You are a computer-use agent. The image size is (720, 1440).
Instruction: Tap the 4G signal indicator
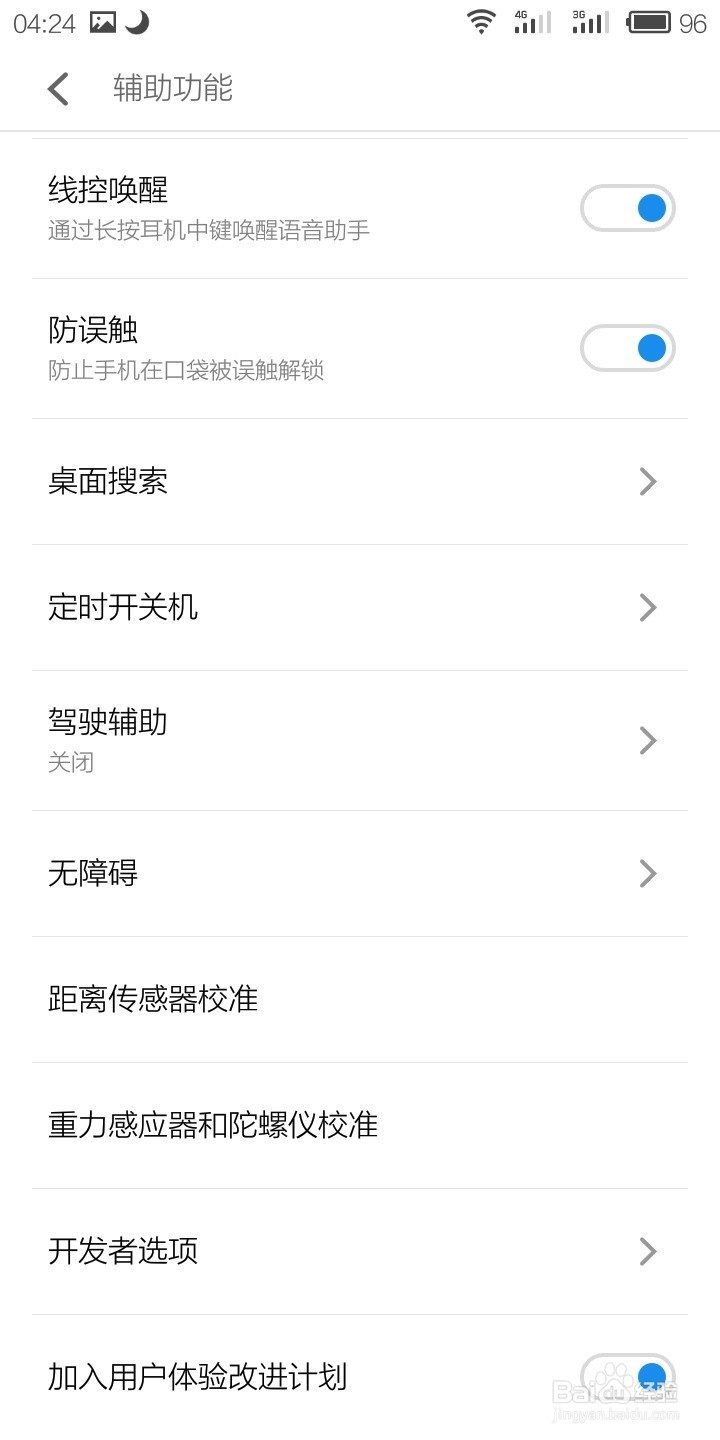530,22
